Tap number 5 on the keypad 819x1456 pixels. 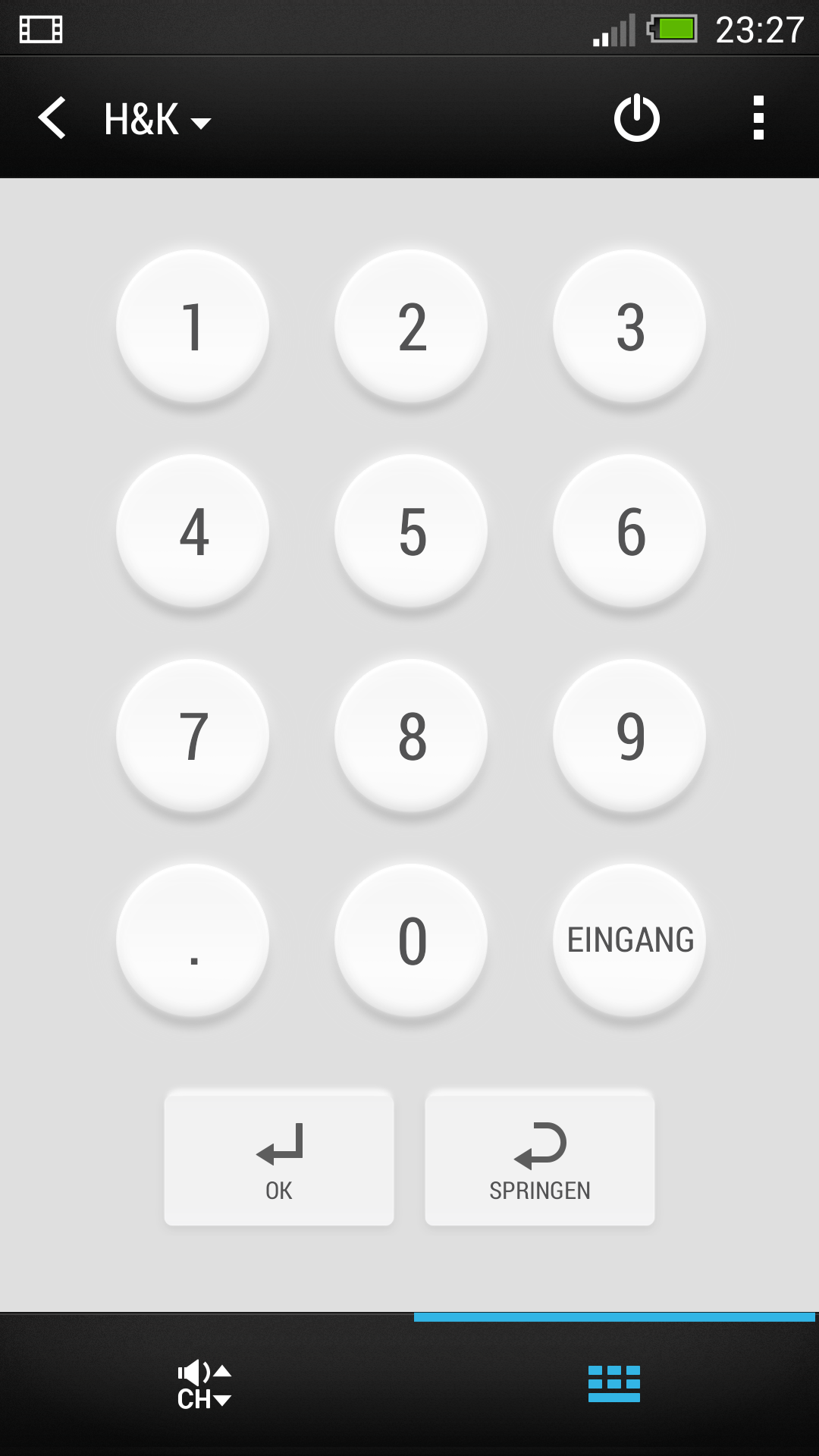point(411,531)
